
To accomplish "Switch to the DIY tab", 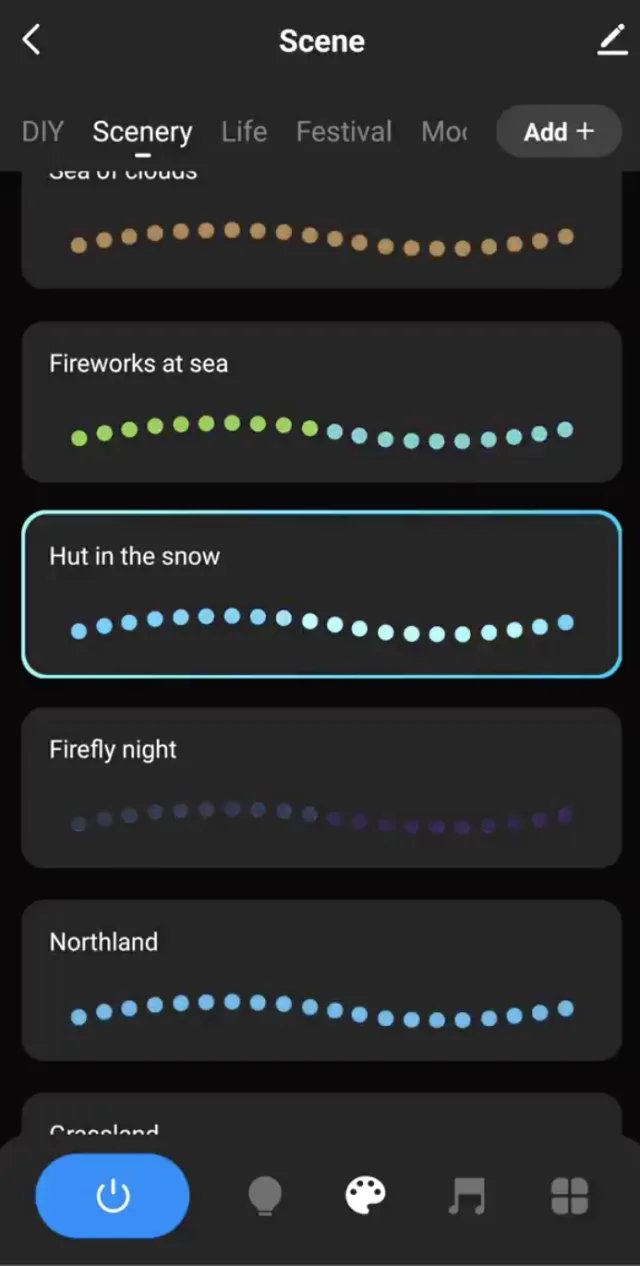I will click(42, 132).
